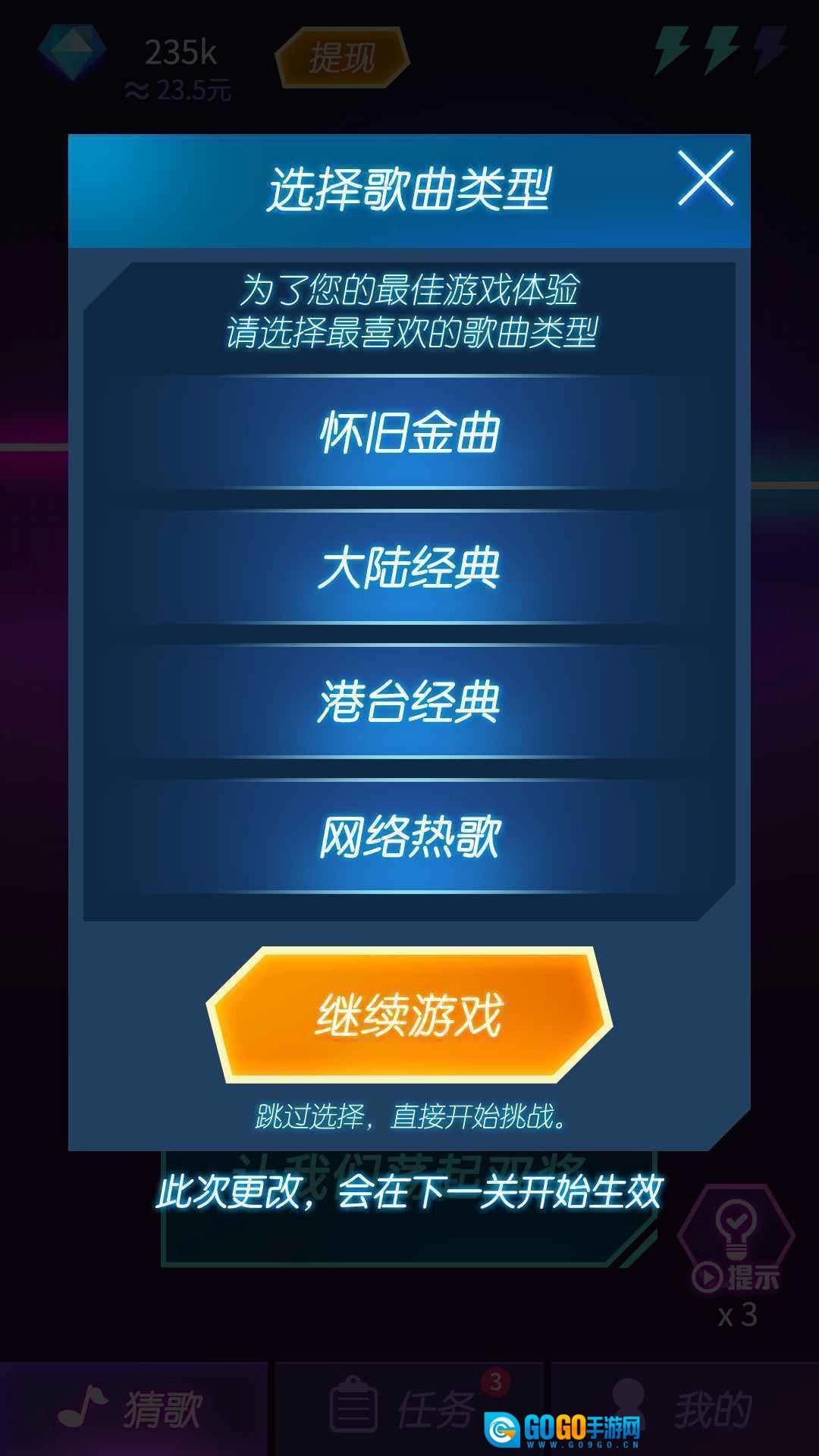
Task: Select 网络热歌 as song type
Action: [x=409, y=836]
